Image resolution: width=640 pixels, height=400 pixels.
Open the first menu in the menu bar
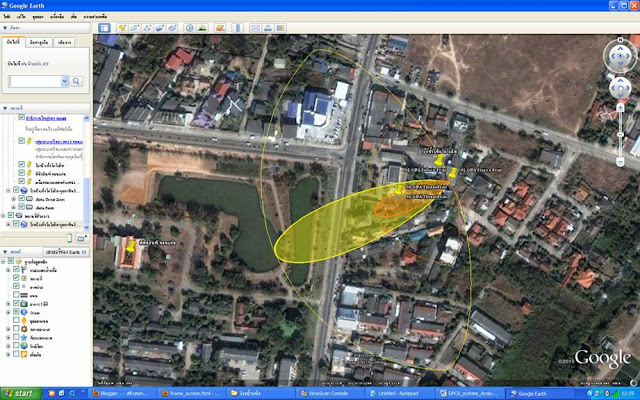(x=6, y=17)
